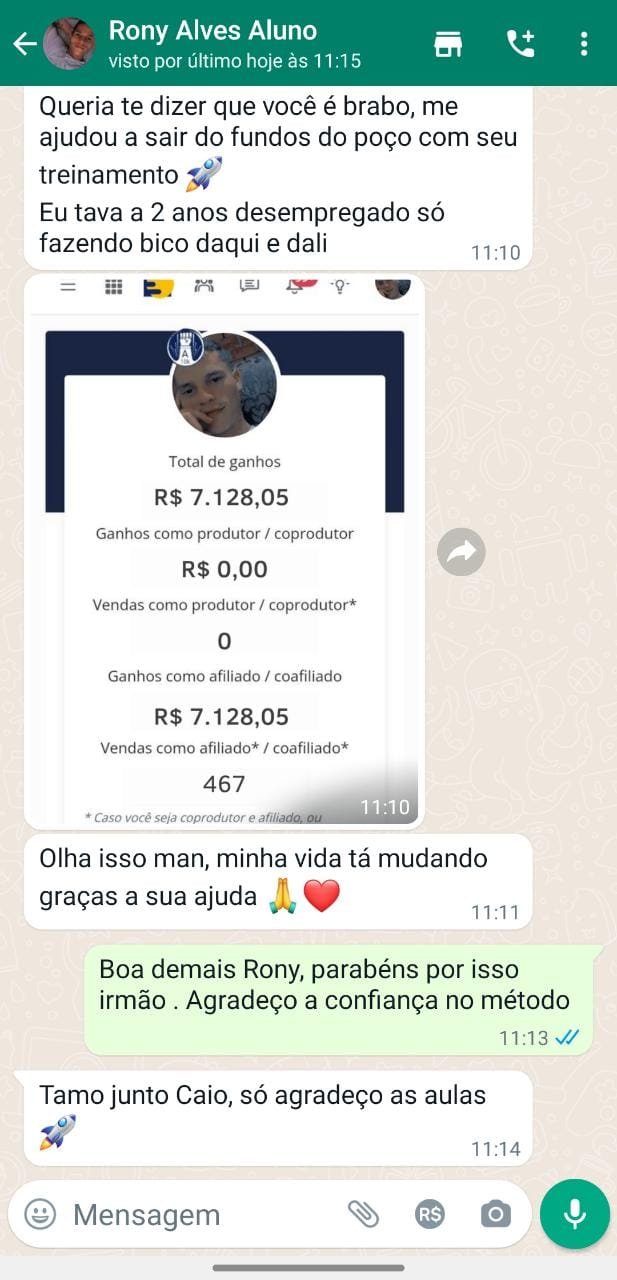Open the earnings screenshot image
This screenshot has width=617, height=1280.
[x=224, y=550]
